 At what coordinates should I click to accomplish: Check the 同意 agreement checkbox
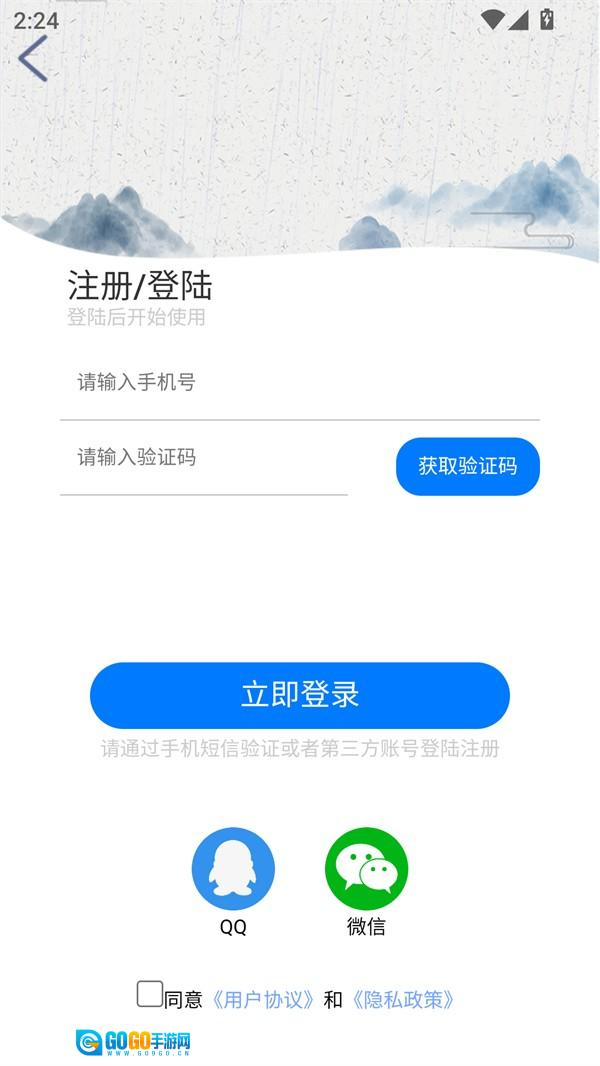(x=150, y=994)
